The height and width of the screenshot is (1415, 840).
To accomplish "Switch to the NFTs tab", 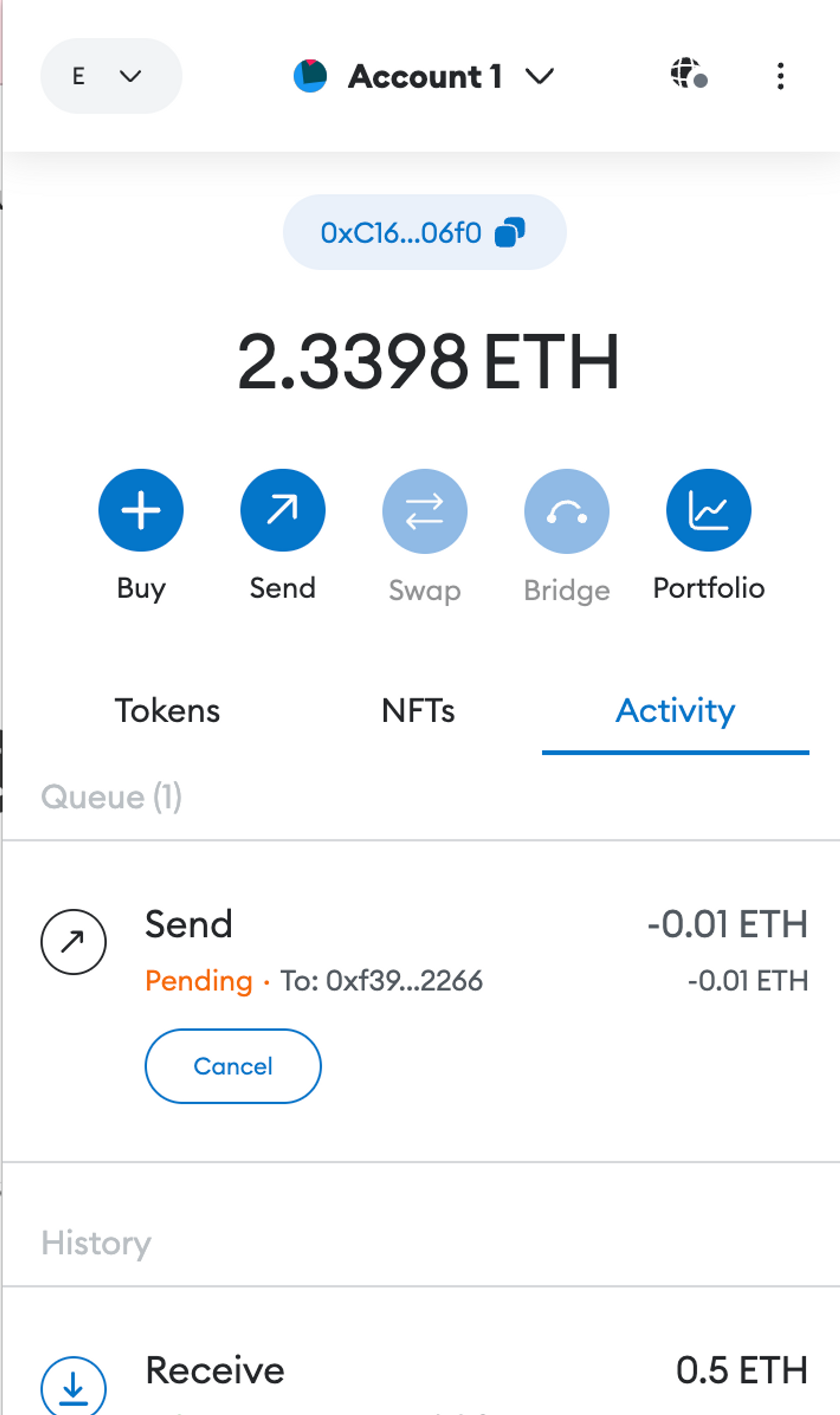I will pyautogui.click(x=418, y=711).
